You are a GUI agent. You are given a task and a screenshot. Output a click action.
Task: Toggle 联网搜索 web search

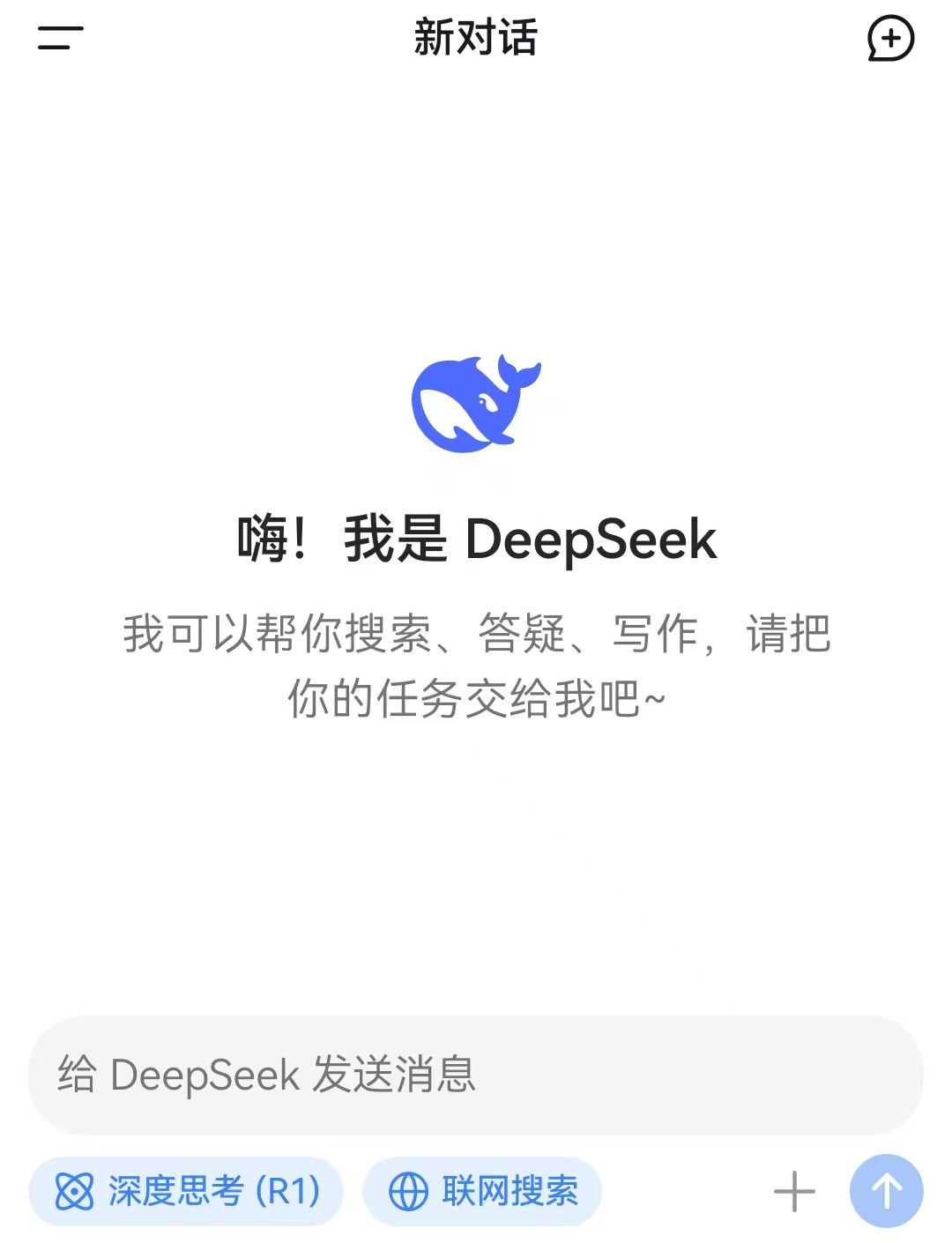482,1192
